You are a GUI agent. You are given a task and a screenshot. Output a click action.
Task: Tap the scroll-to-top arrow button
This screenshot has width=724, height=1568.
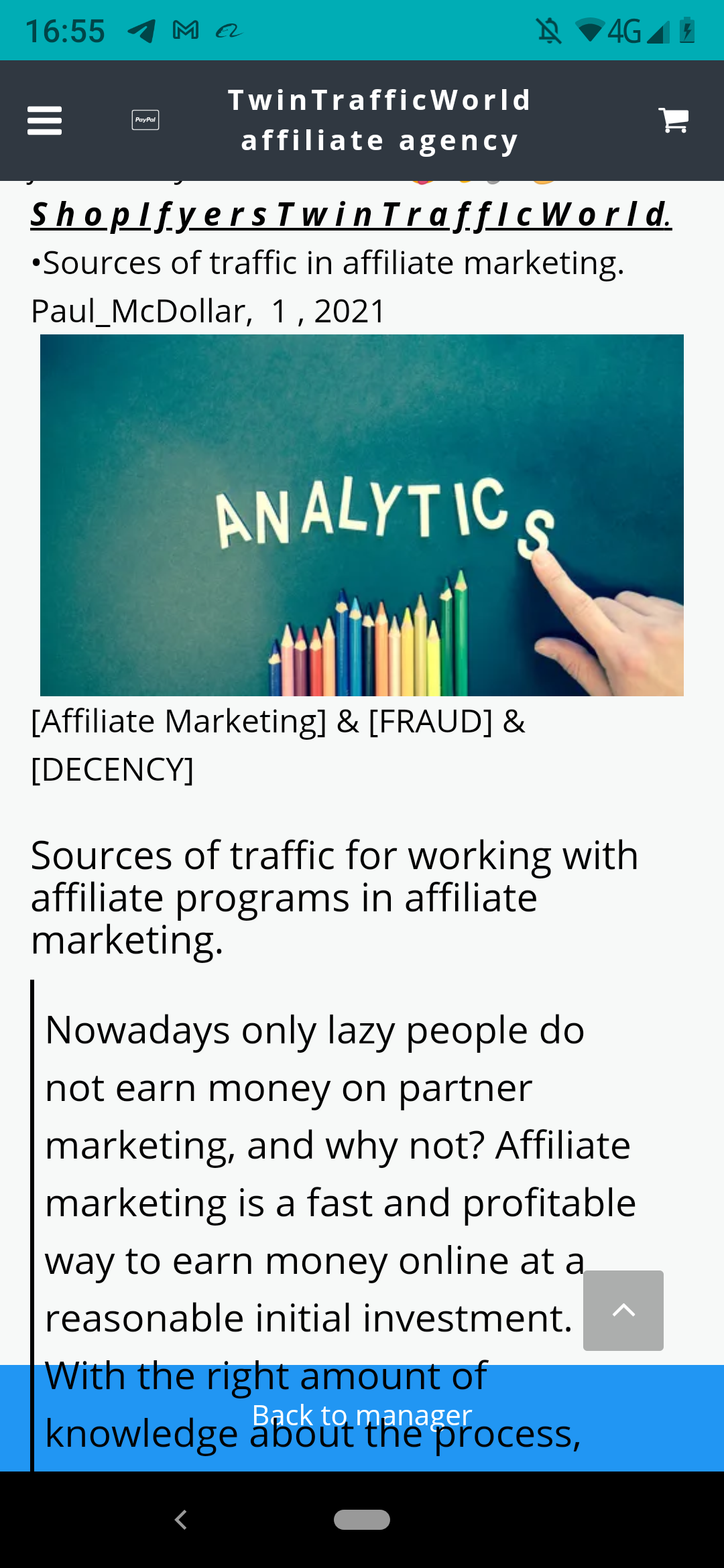[623, 1310]
